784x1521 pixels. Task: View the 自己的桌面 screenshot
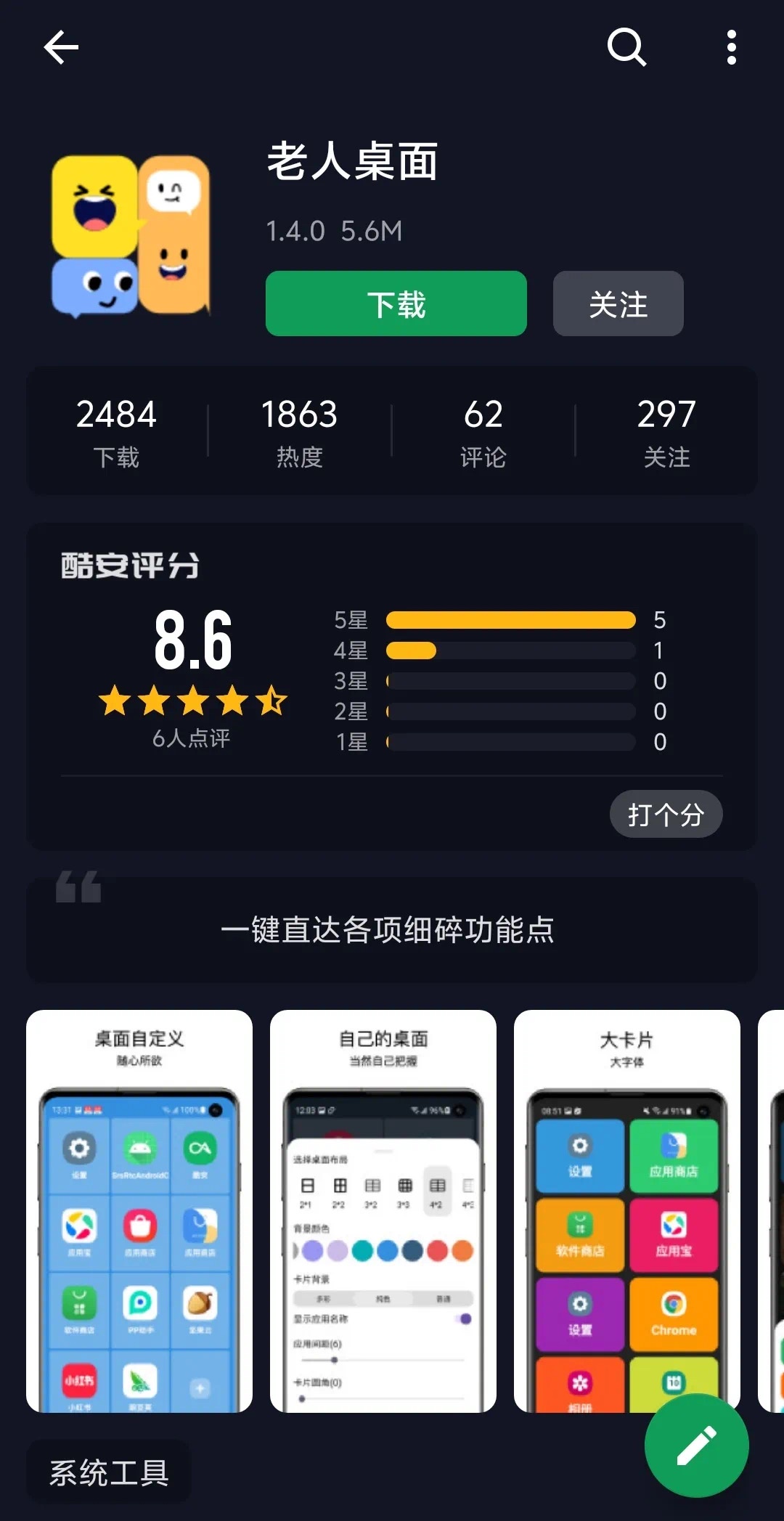383,1211
